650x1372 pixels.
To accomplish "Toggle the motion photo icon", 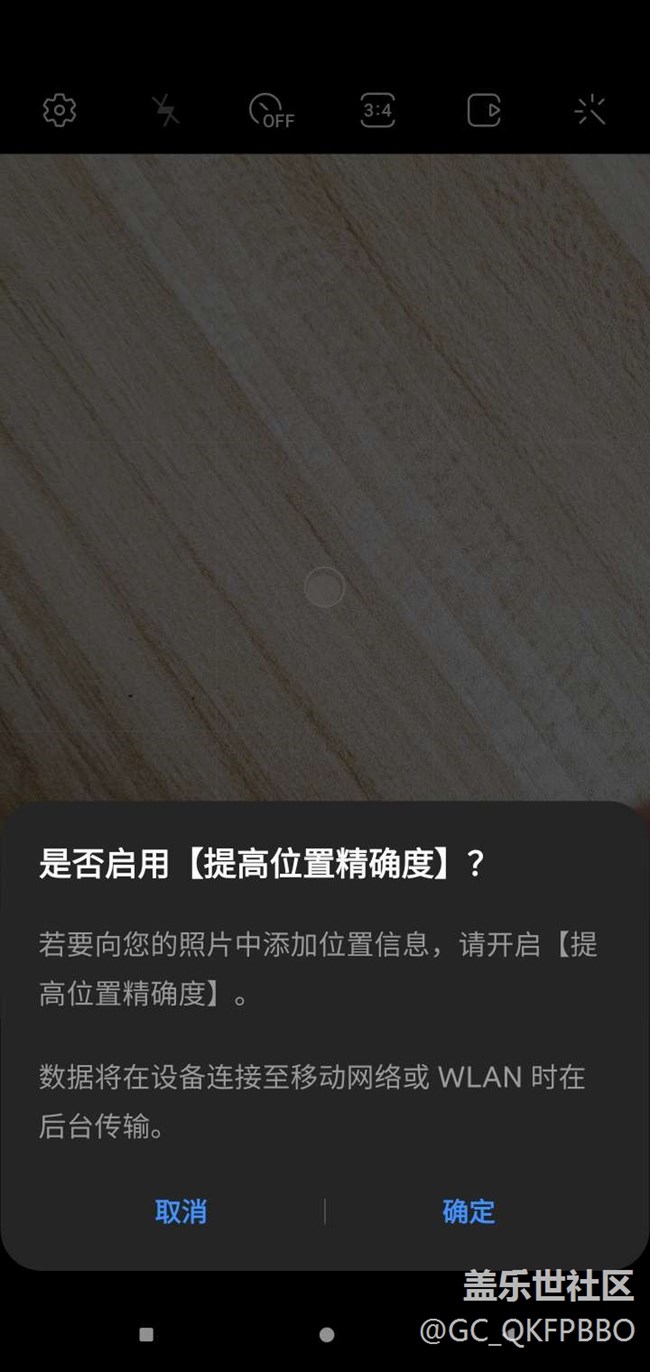I will point(484,110).
